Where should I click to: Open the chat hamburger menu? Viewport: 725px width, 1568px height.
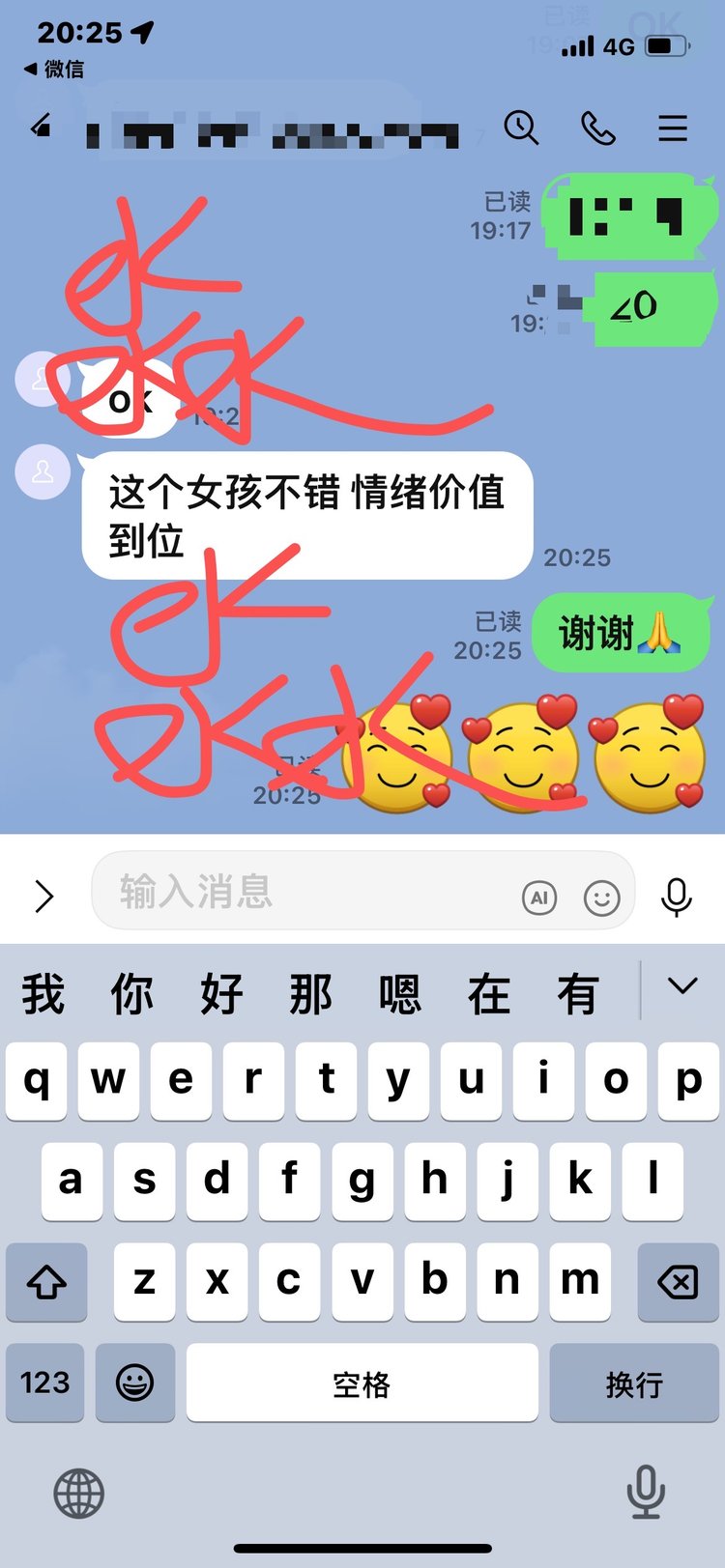pos(673,128)
